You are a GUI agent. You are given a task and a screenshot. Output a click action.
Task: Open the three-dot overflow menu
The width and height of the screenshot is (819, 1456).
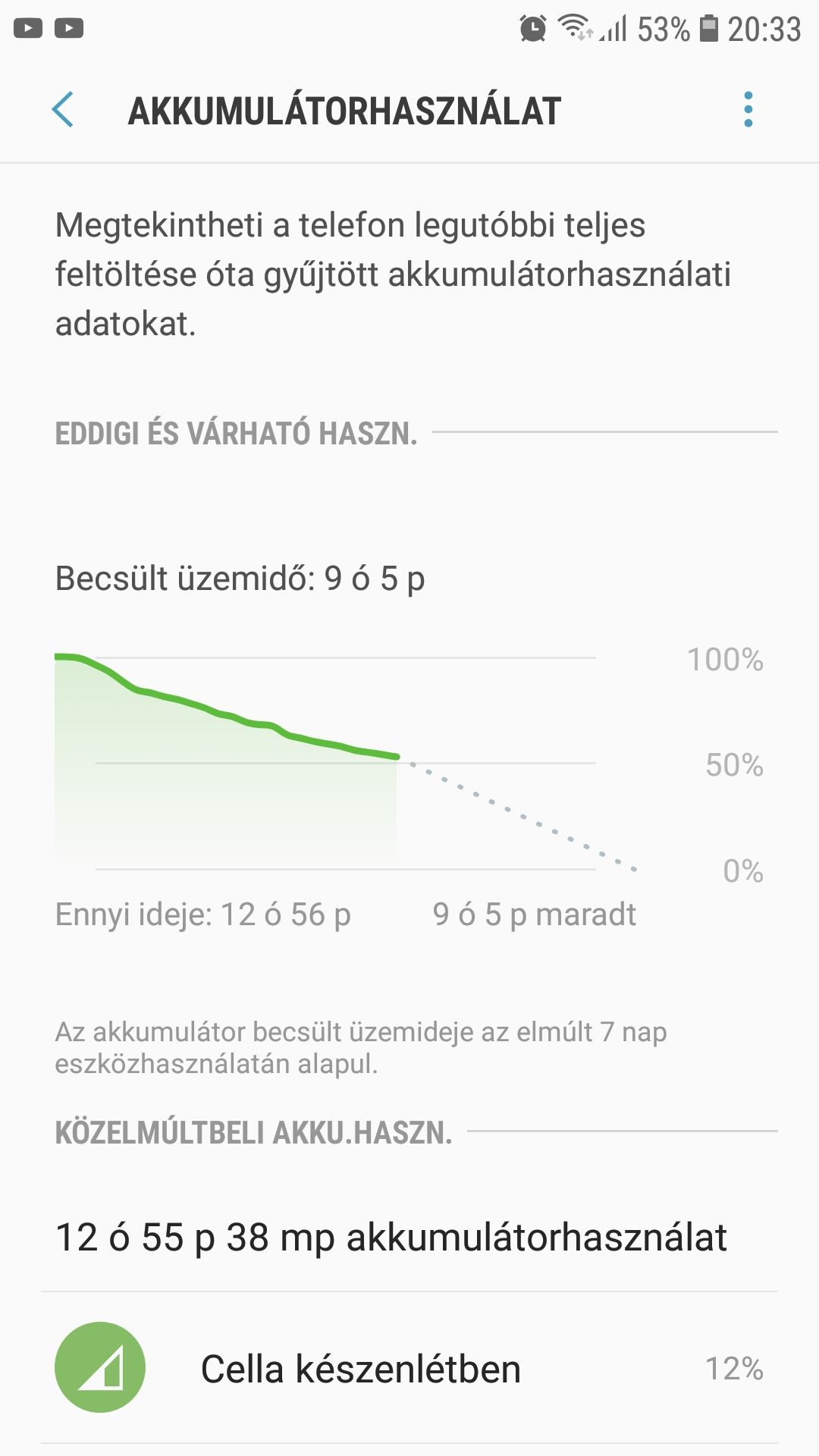click(748, 110)
